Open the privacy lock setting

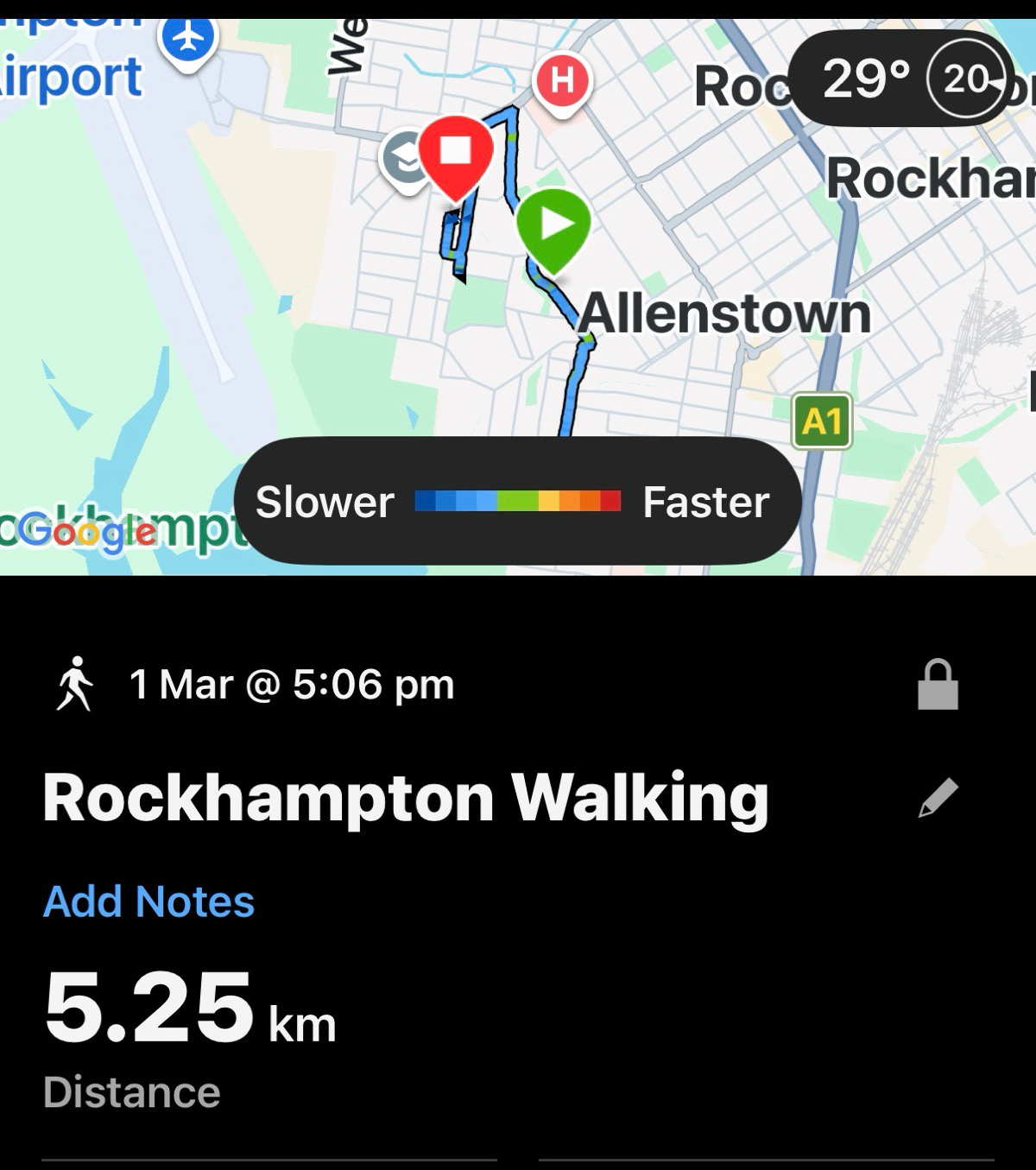tap(938, 685)
